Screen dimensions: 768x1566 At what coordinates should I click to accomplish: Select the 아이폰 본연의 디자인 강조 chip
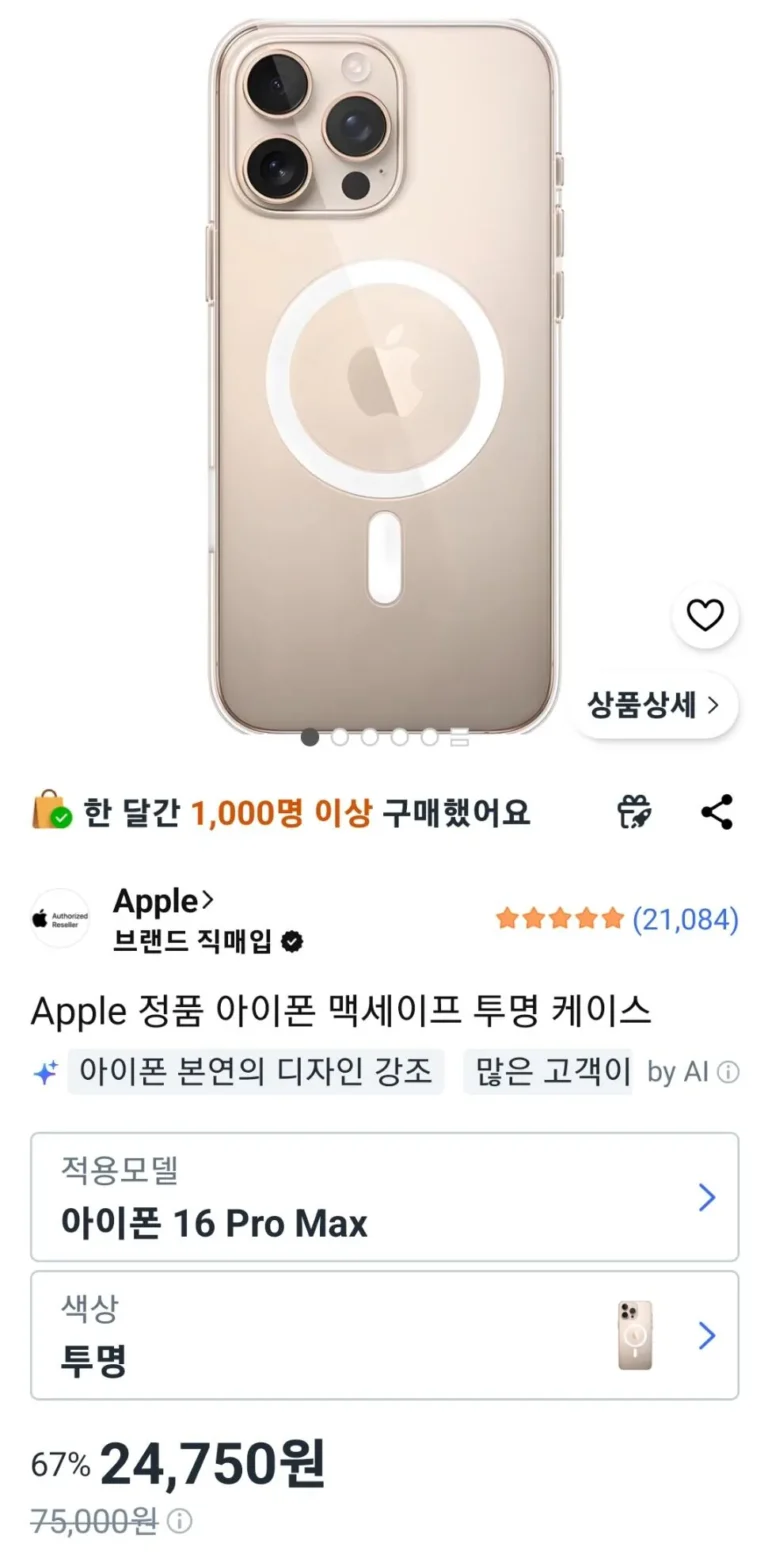point(255,1072)
